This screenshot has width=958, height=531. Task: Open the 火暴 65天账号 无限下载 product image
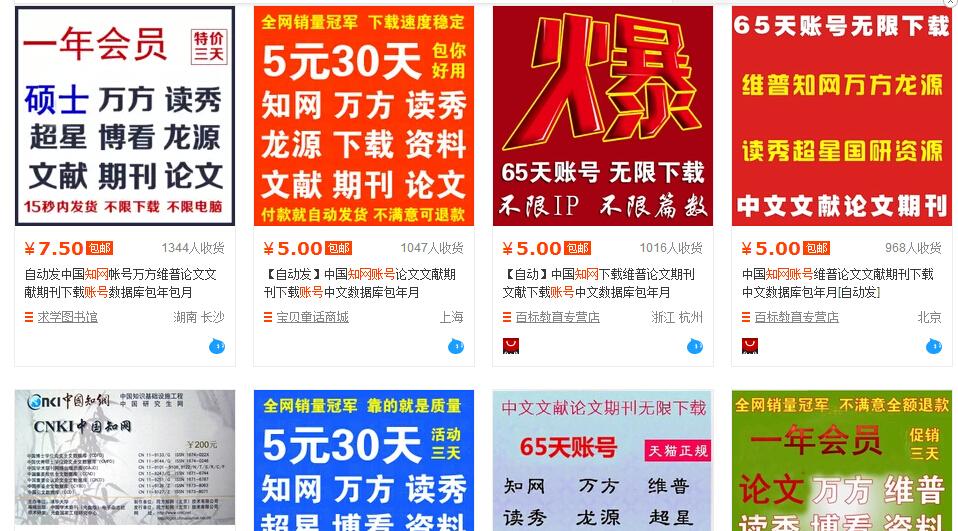602,116
